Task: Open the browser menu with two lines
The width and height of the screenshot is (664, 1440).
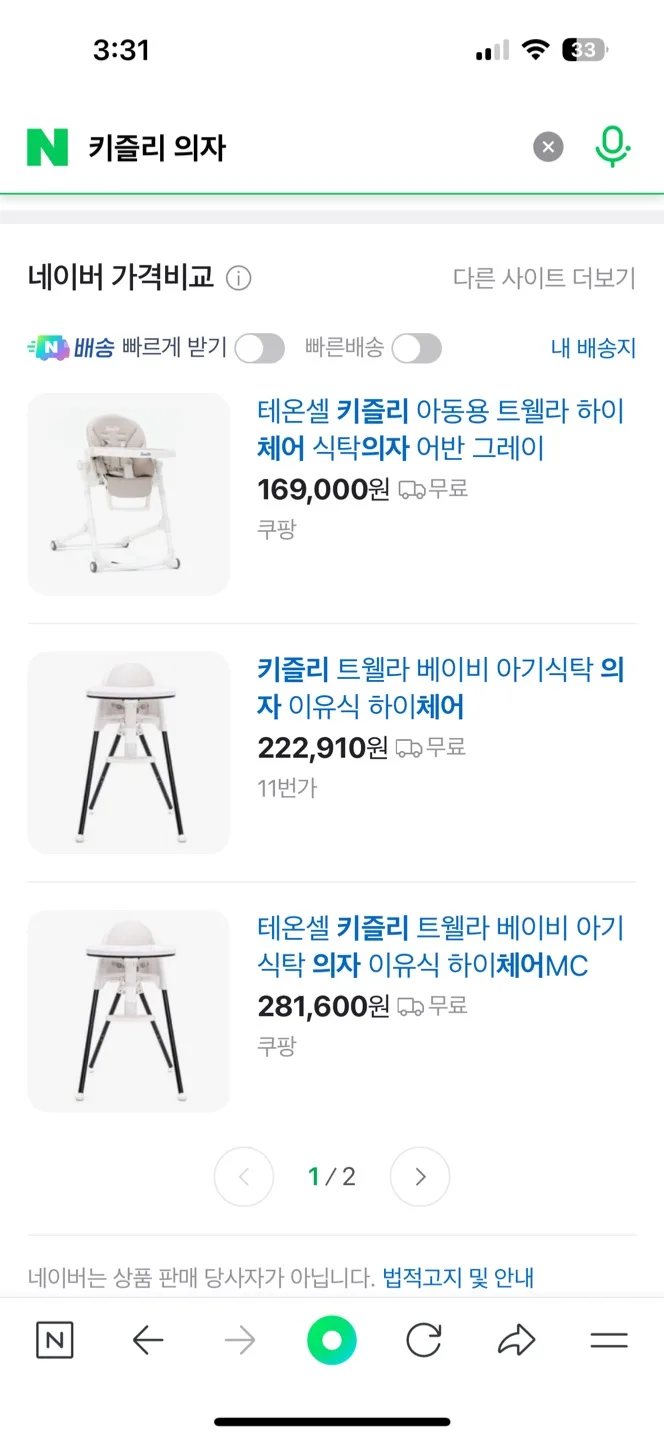Action: 609,1341
